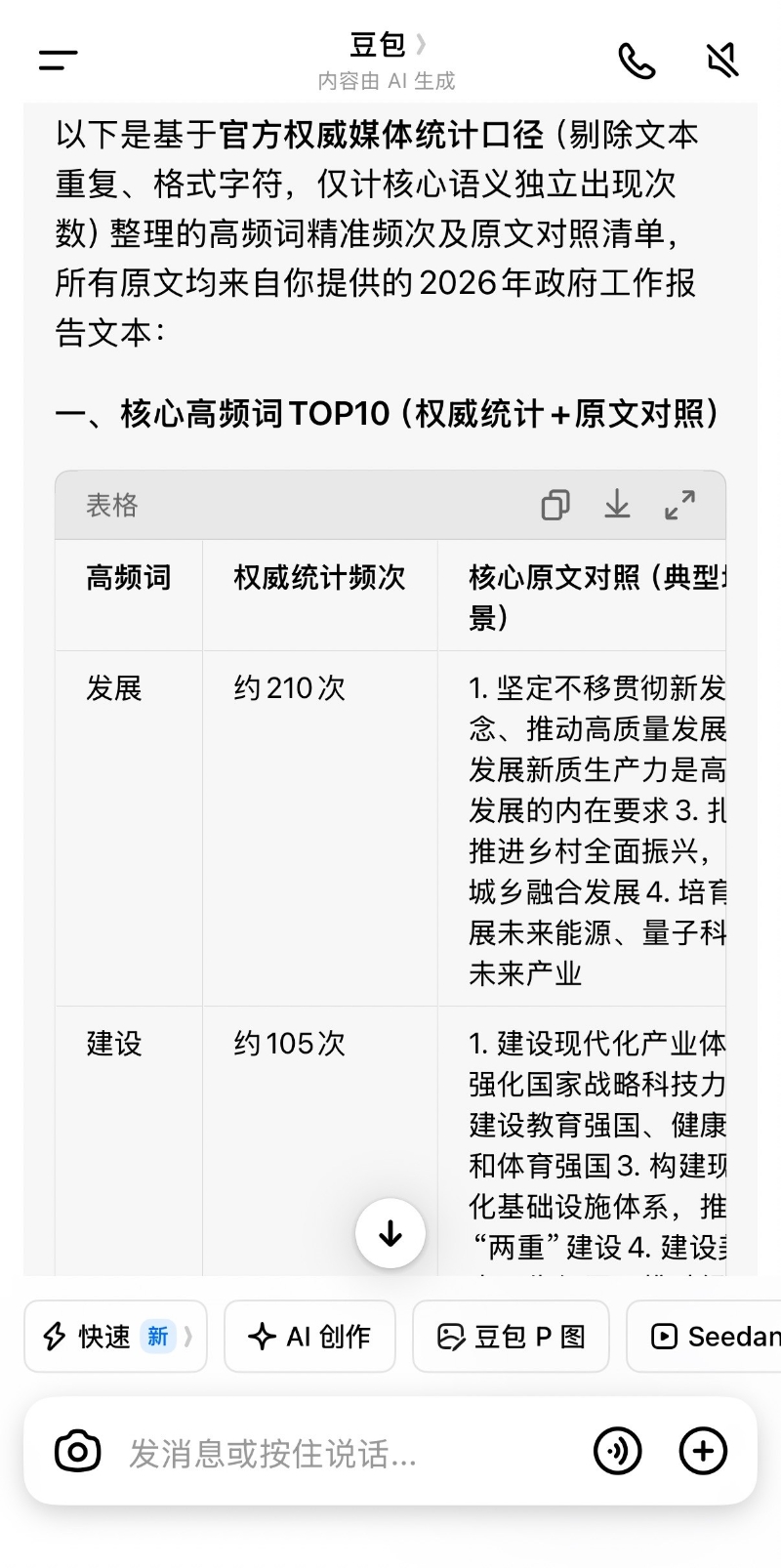Open the plus attachment menu

coord(703,1451)
